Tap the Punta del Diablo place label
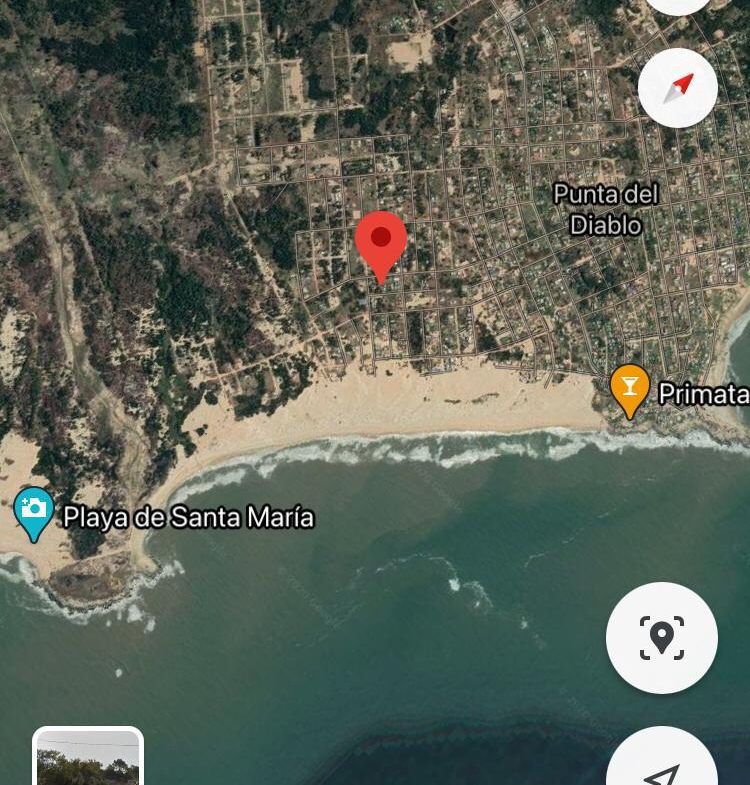 605,209
